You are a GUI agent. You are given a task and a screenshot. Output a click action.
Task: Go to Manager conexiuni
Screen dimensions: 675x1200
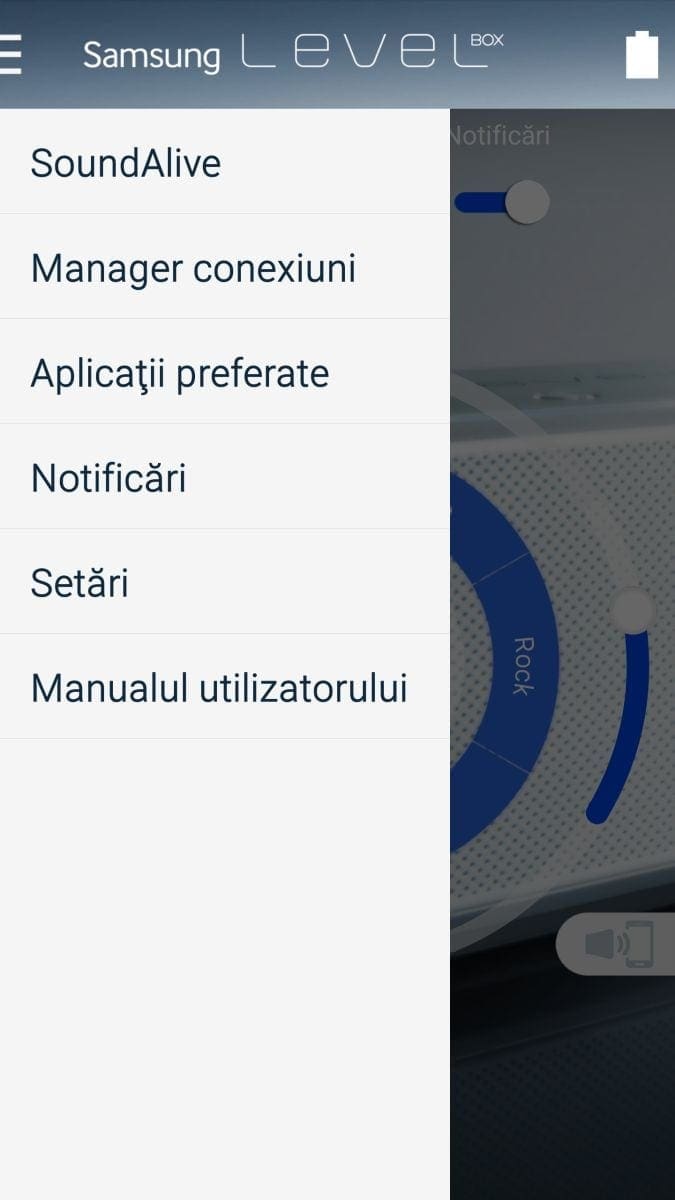tap(224, 268)
